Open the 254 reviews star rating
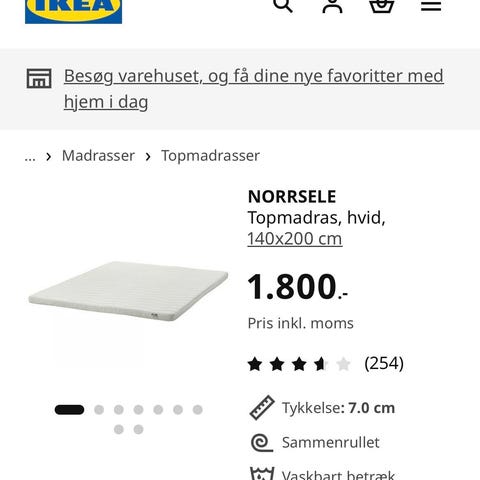 pos(325,363)
